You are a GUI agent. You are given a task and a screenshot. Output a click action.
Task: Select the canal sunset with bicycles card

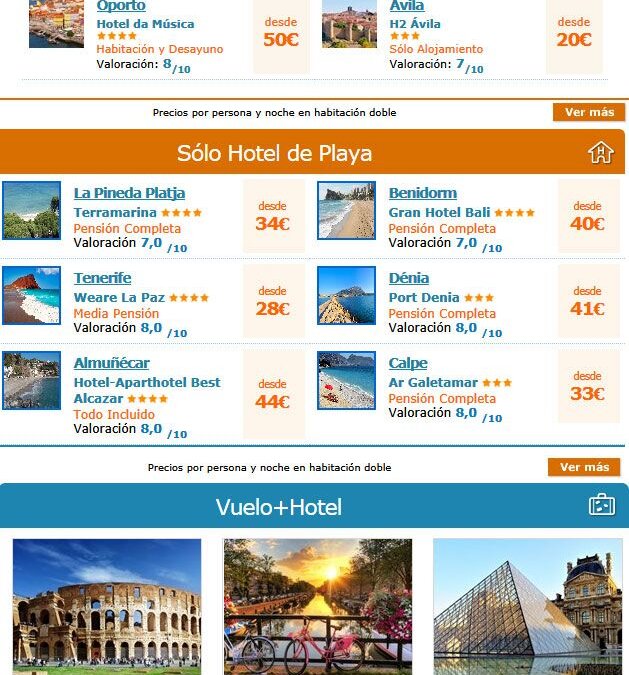click(317, 607)
